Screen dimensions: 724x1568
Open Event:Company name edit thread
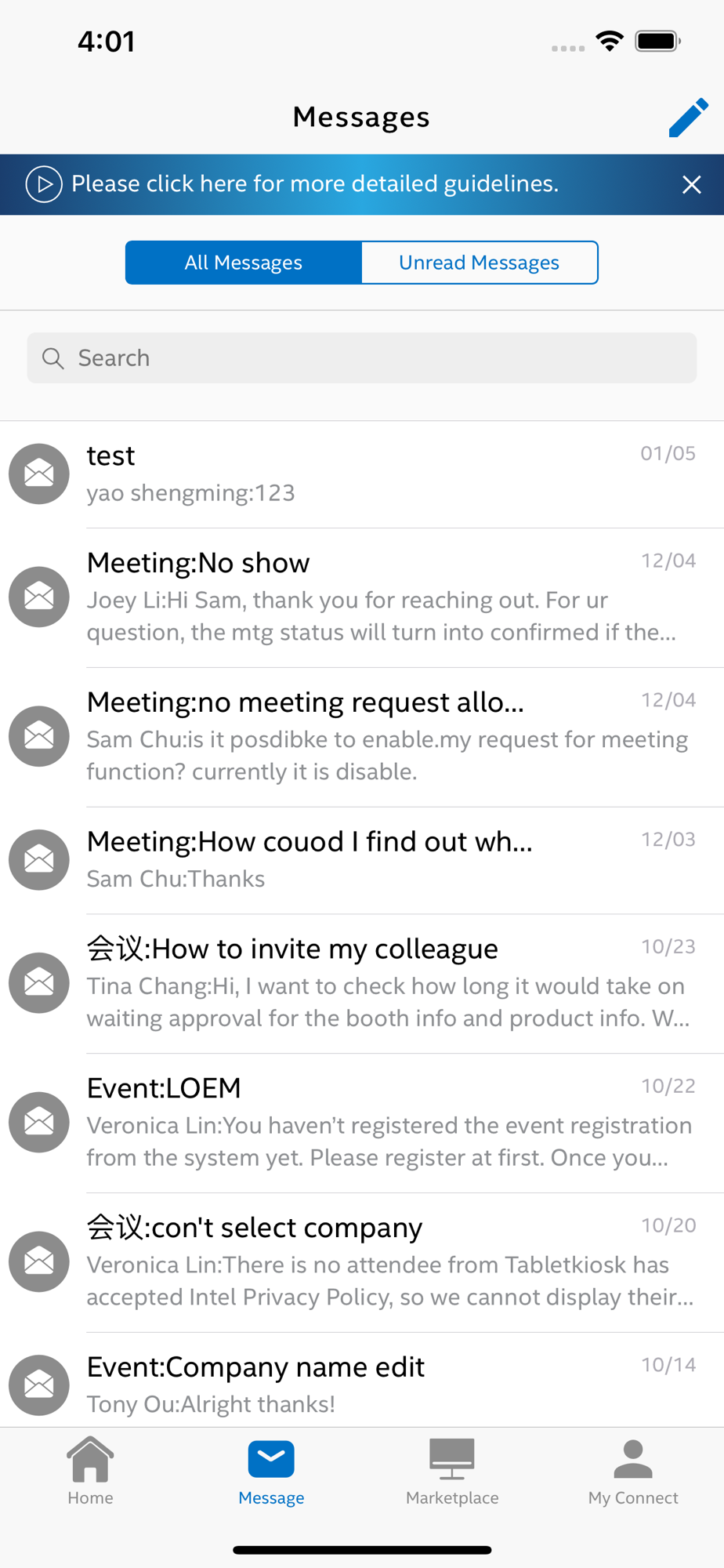[362, 1381]
